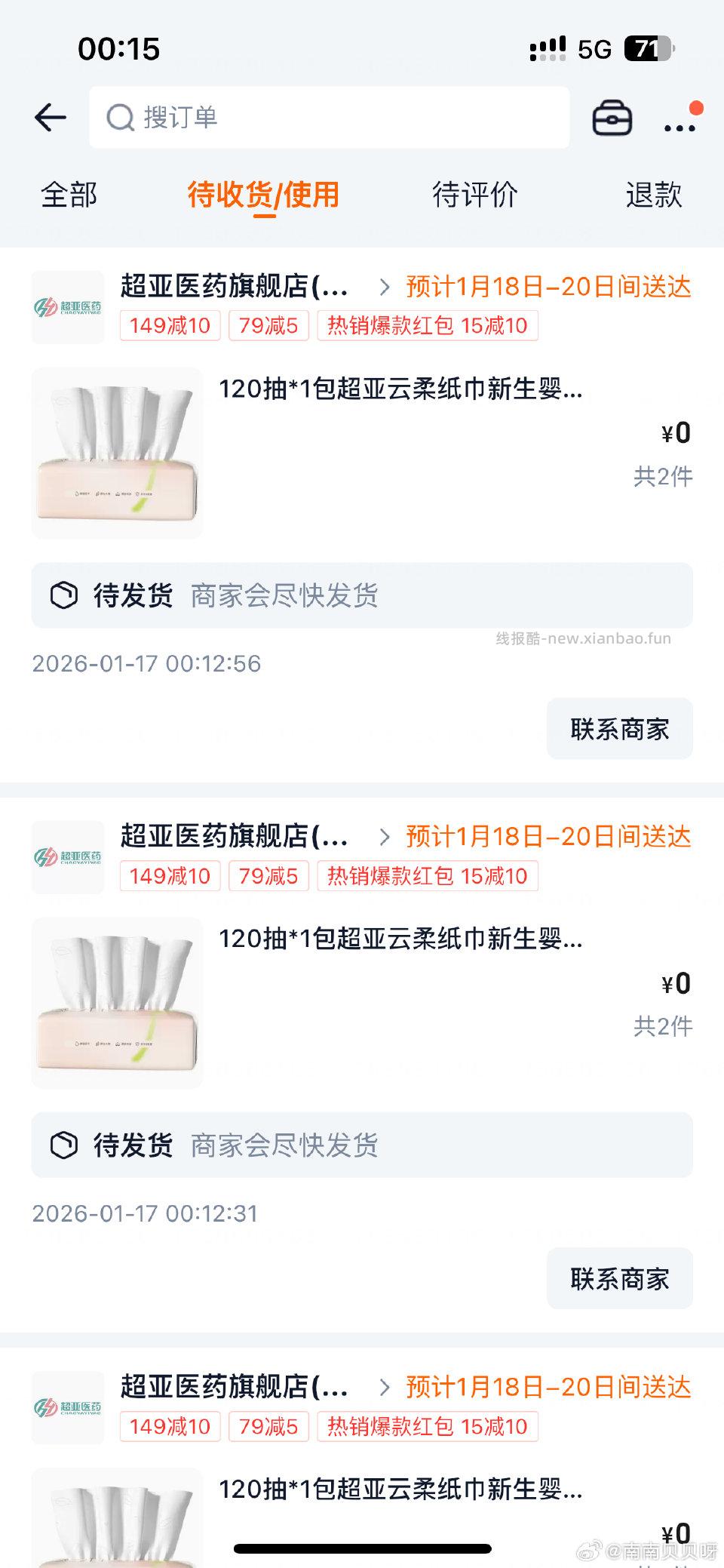Viewport: 724px width, 1568px height.
Task: Expand the second order's store name chevron
Action: pos(384,837)
